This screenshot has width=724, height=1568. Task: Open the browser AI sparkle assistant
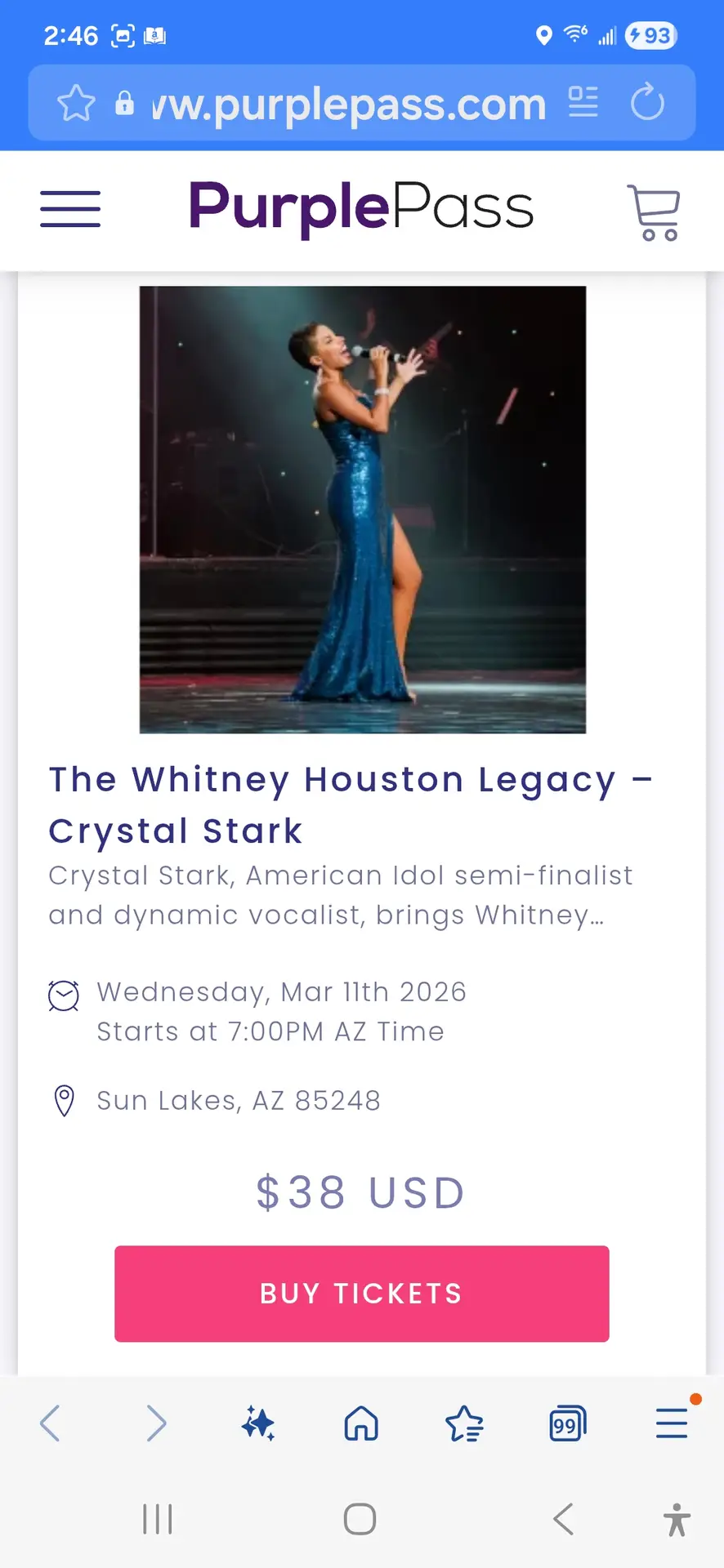click(x=258, y=1423)
